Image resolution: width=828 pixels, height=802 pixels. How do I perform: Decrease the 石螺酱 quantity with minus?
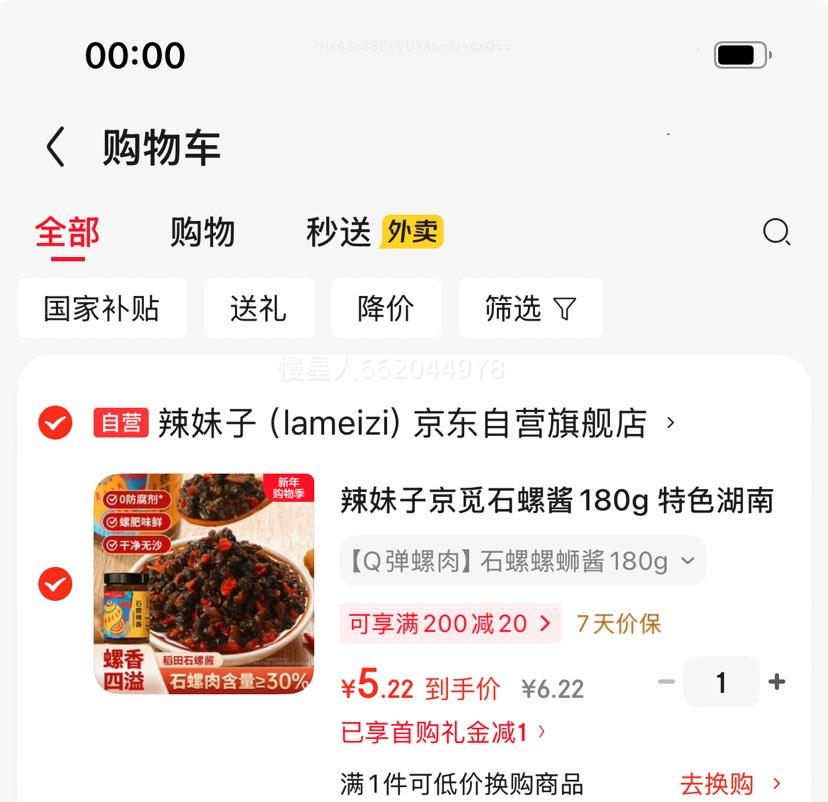pyautogui.click(x=667, y=683)
